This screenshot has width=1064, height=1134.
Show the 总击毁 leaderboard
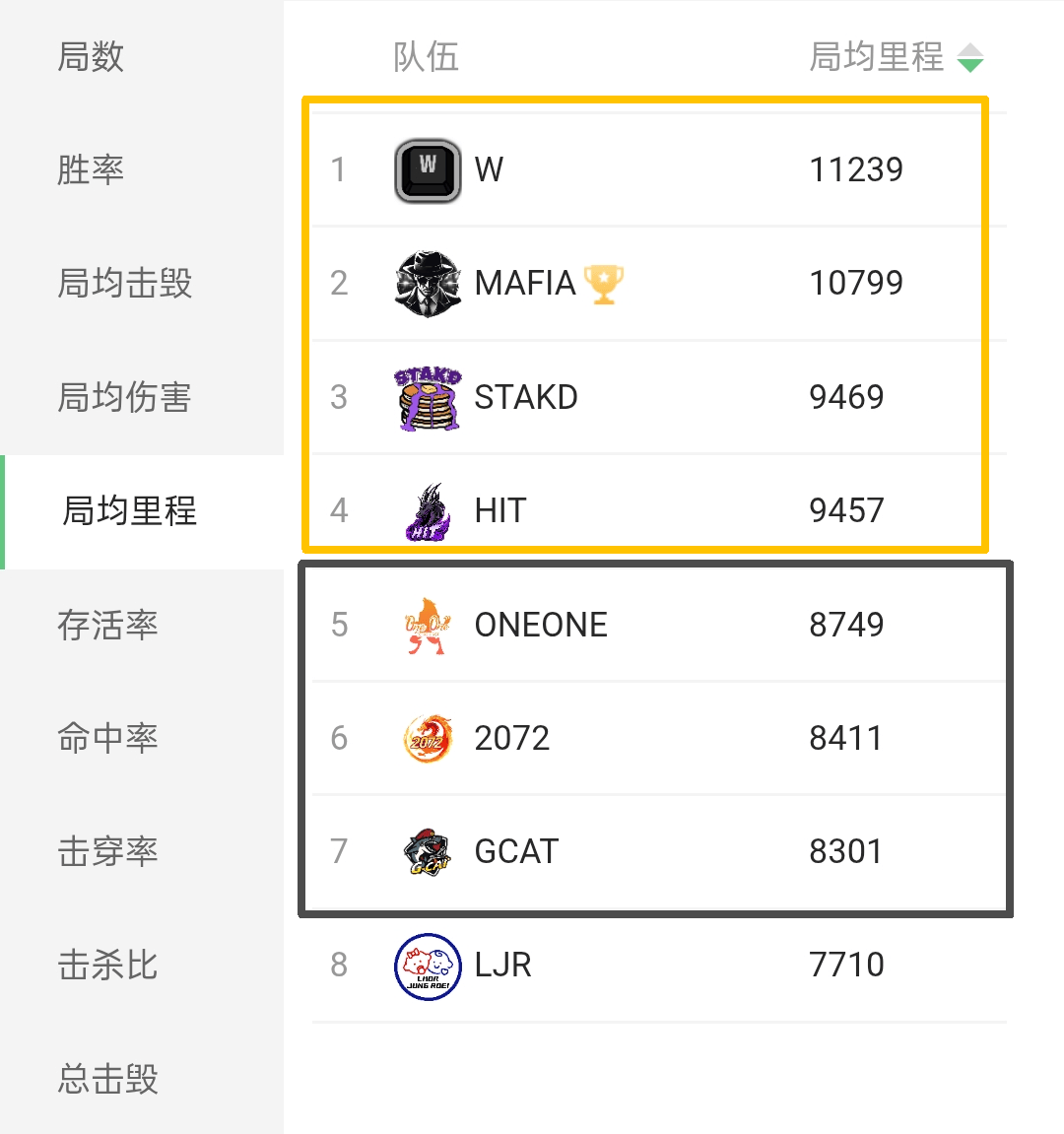[108, 1079]
